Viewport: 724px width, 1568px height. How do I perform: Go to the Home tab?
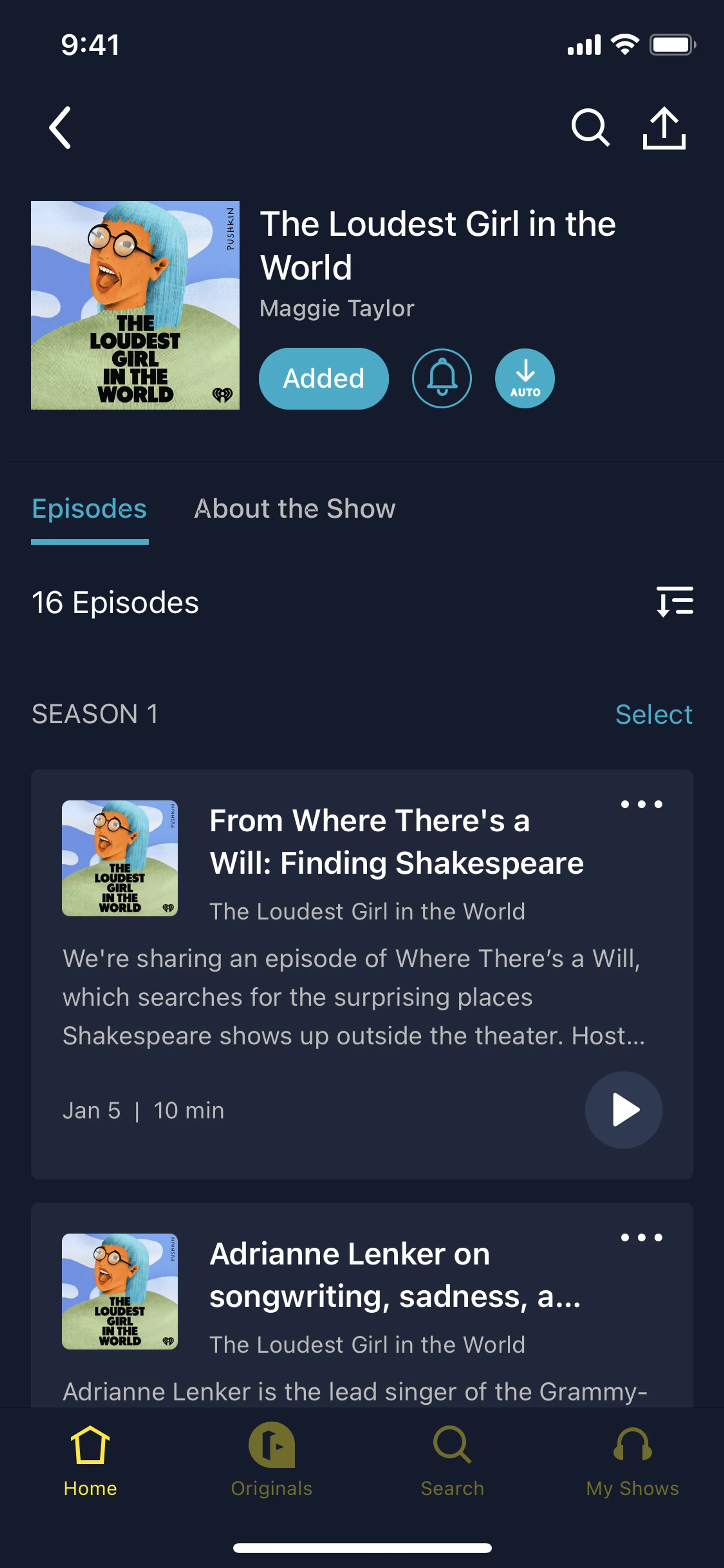[x=90, y=1461]
